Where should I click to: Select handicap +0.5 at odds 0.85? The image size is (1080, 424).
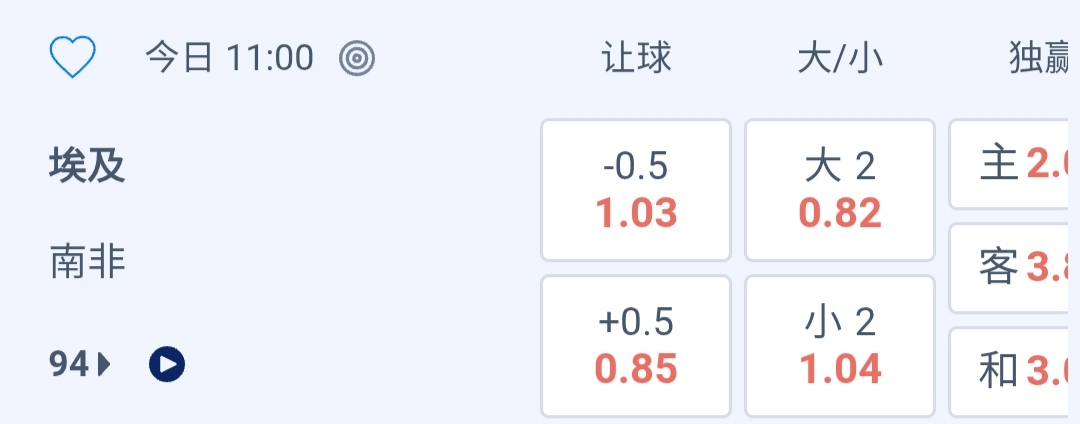[x=636, y=346]
